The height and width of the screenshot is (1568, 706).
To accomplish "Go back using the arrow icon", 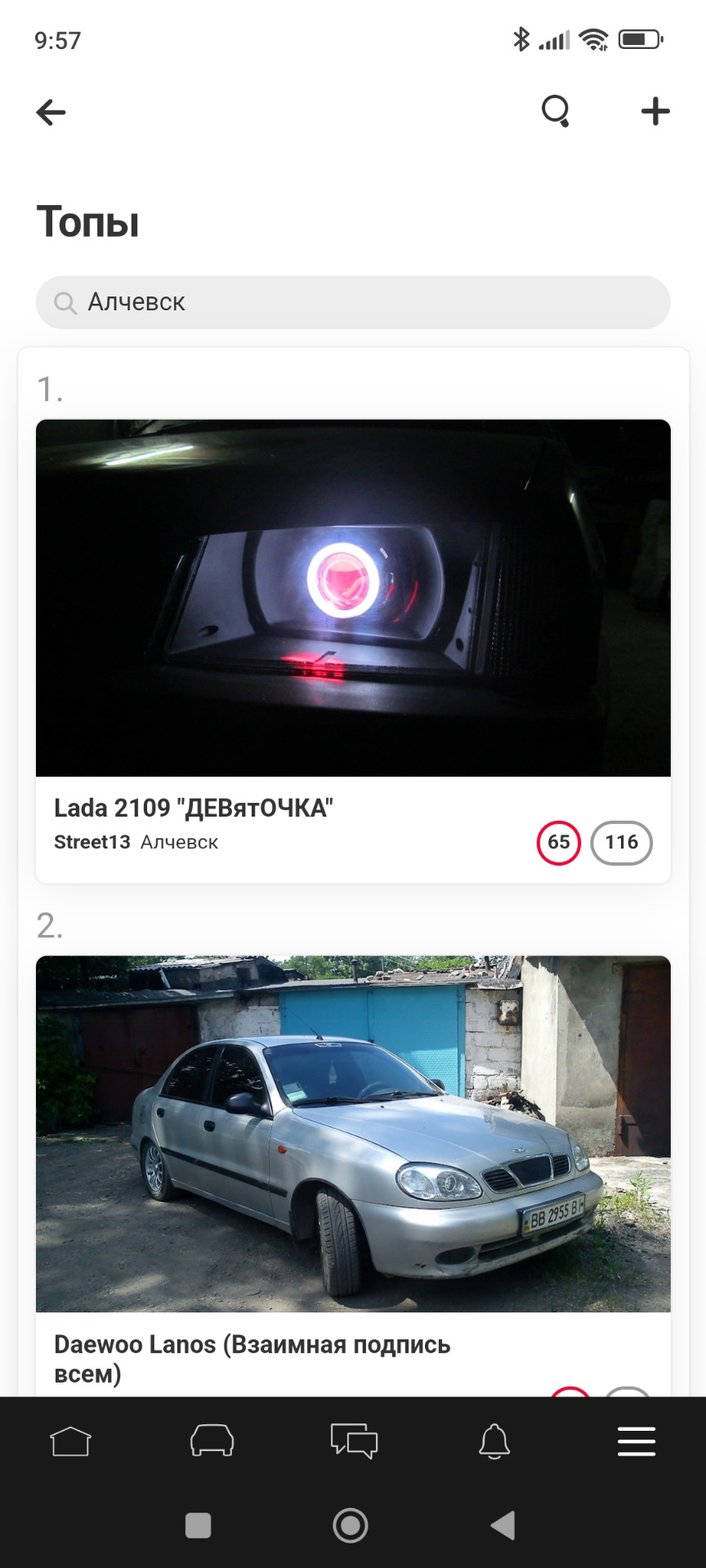I will coord(51,111).
